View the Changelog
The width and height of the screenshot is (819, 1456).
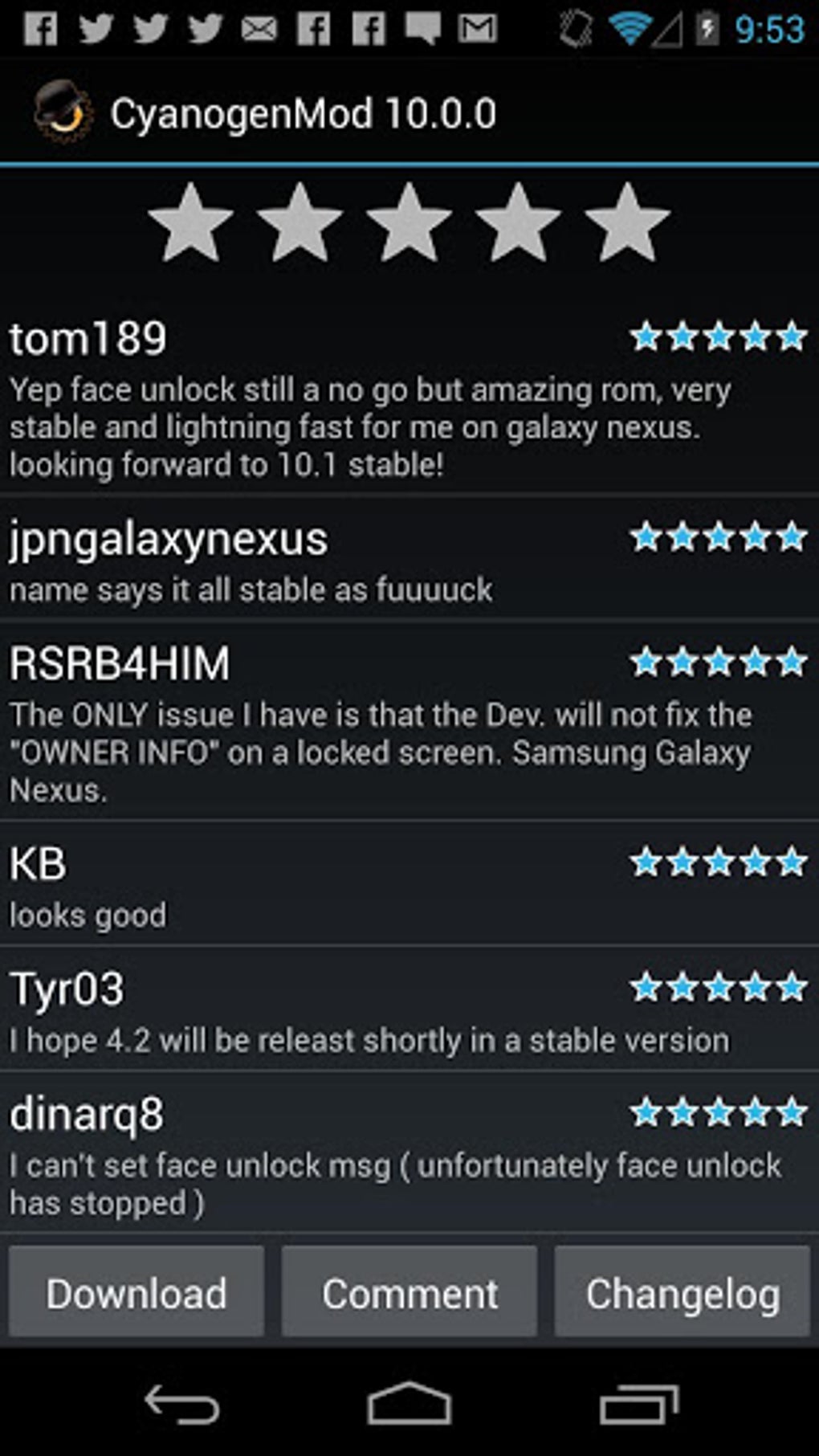tap(682, 1292)
